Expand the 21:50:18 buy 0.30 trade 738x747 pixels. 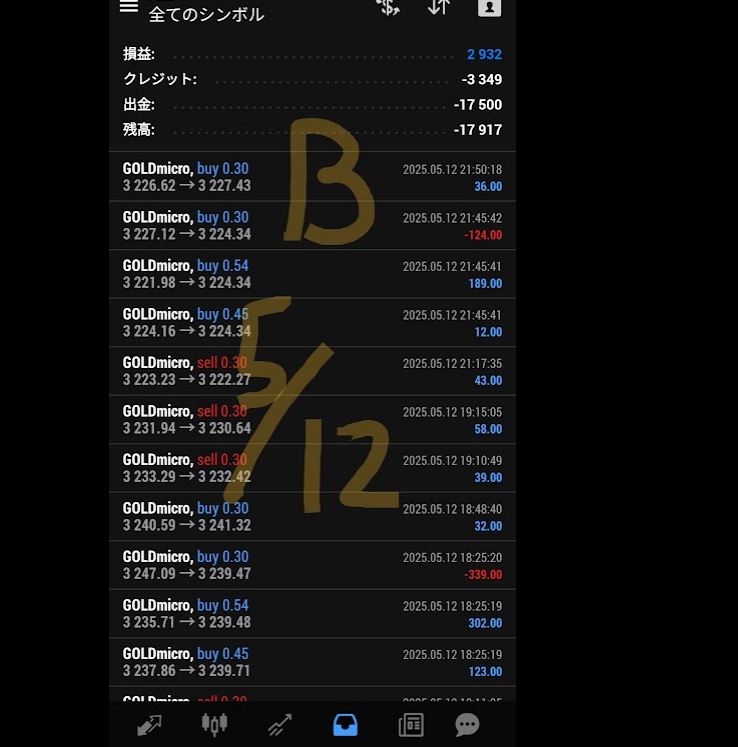pos(312,178)
